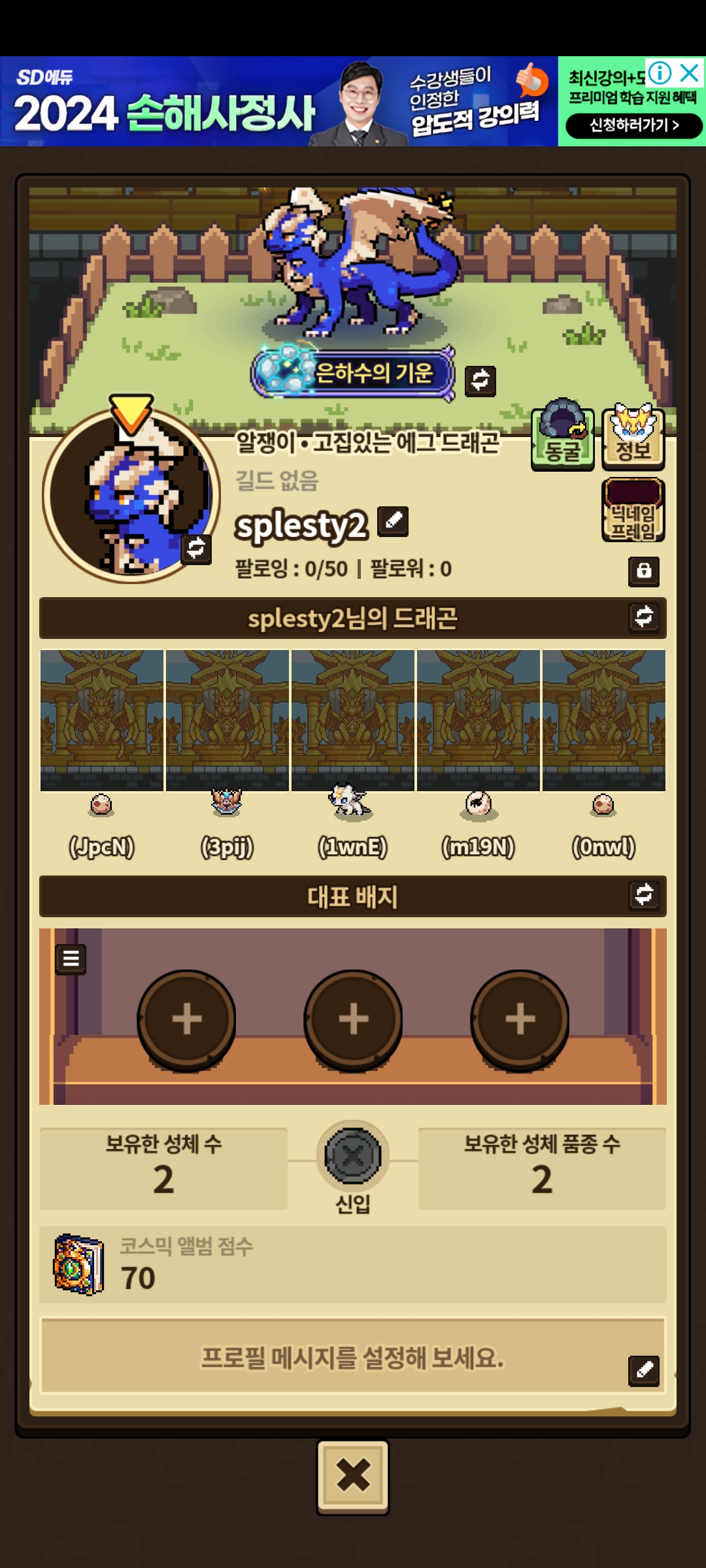Open the 닉네임 프레임 nickname frame button
706x1568 pixels.
pos(633,511)
